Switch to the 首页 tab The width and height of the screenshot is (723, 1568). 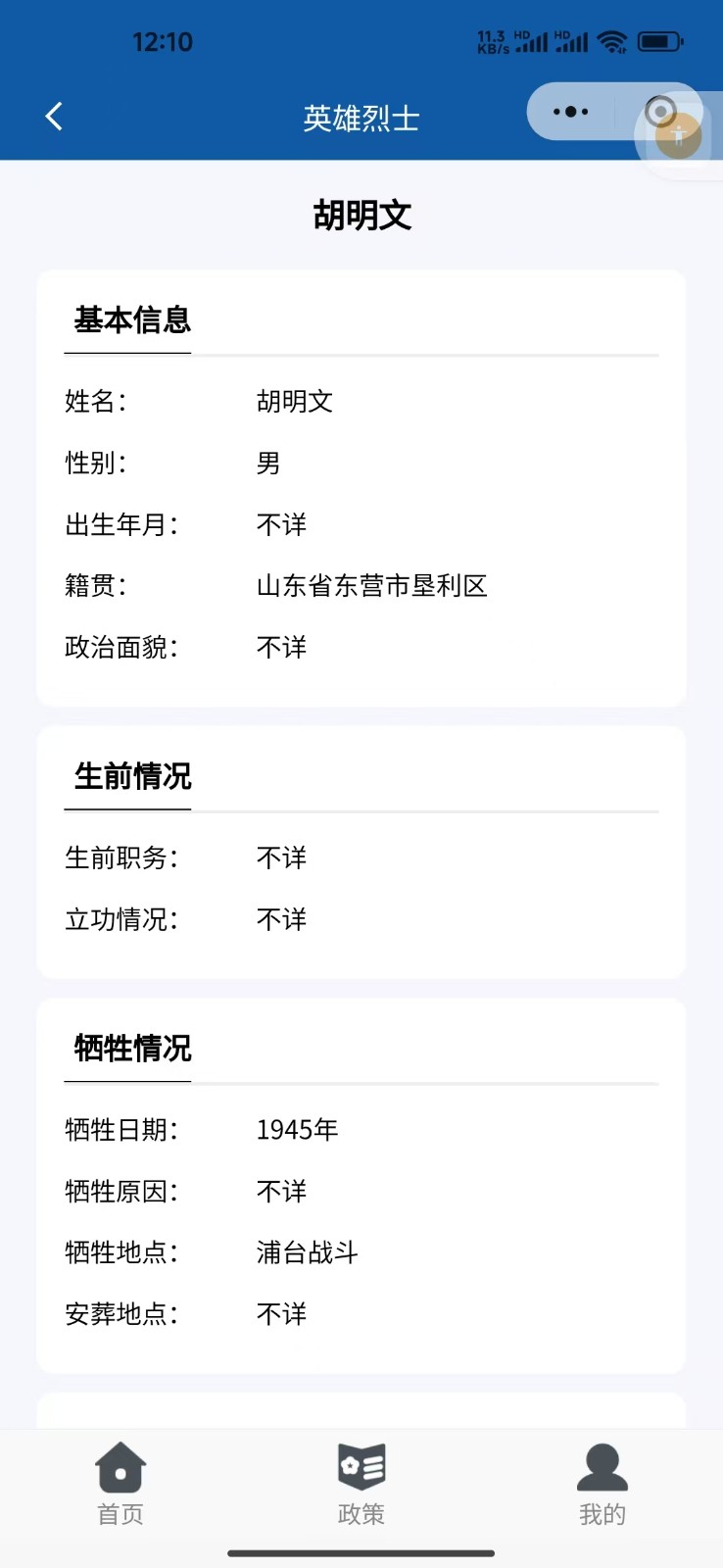pyautogui.click(x=120, y=1483)
